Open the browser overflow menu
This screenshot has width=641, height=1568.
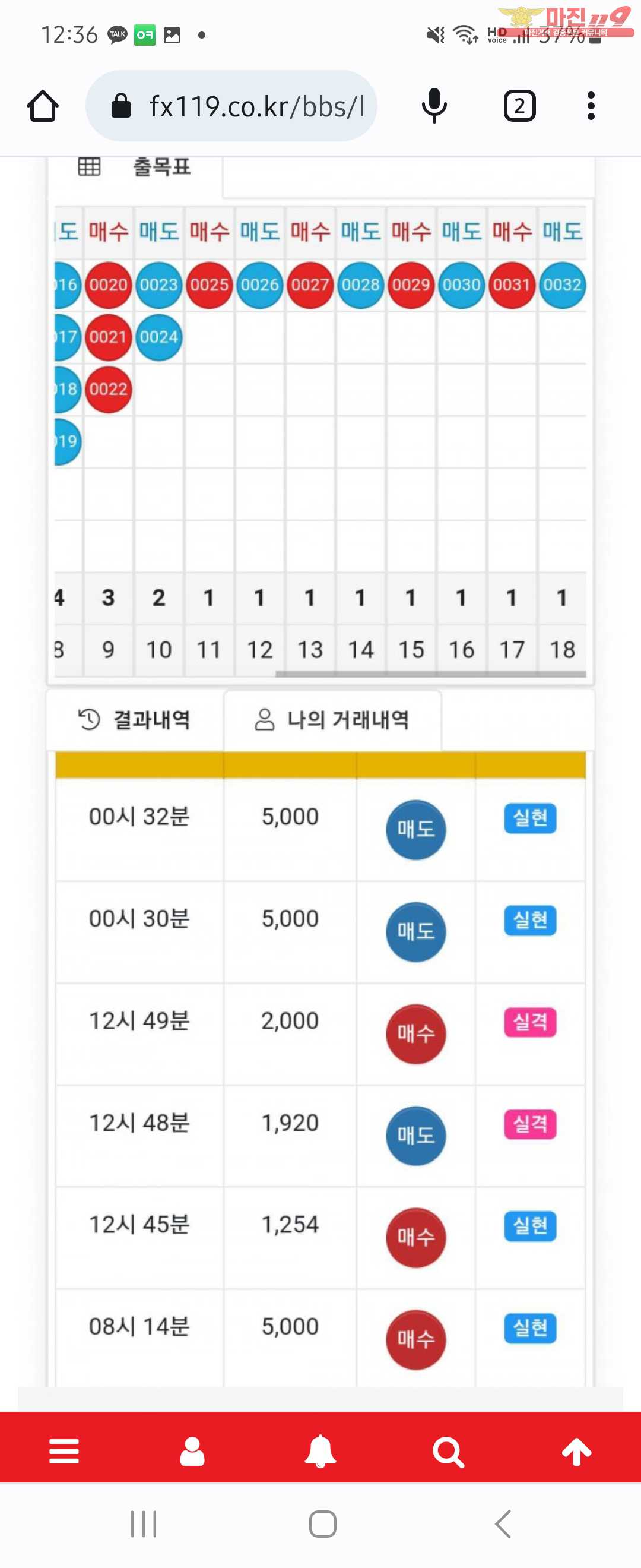(591, 106)
